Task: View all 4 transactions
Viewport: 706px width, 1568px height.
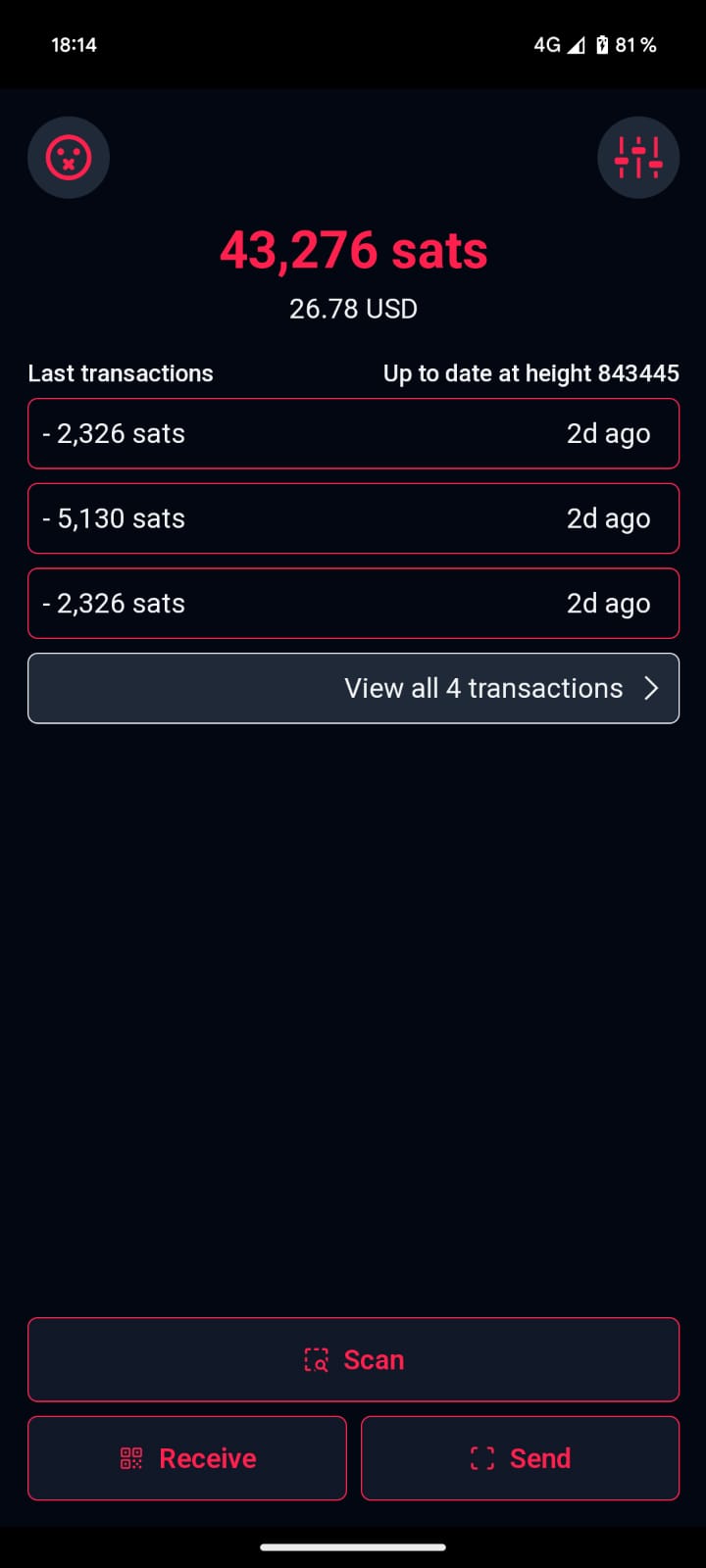Action: (353, 688)
